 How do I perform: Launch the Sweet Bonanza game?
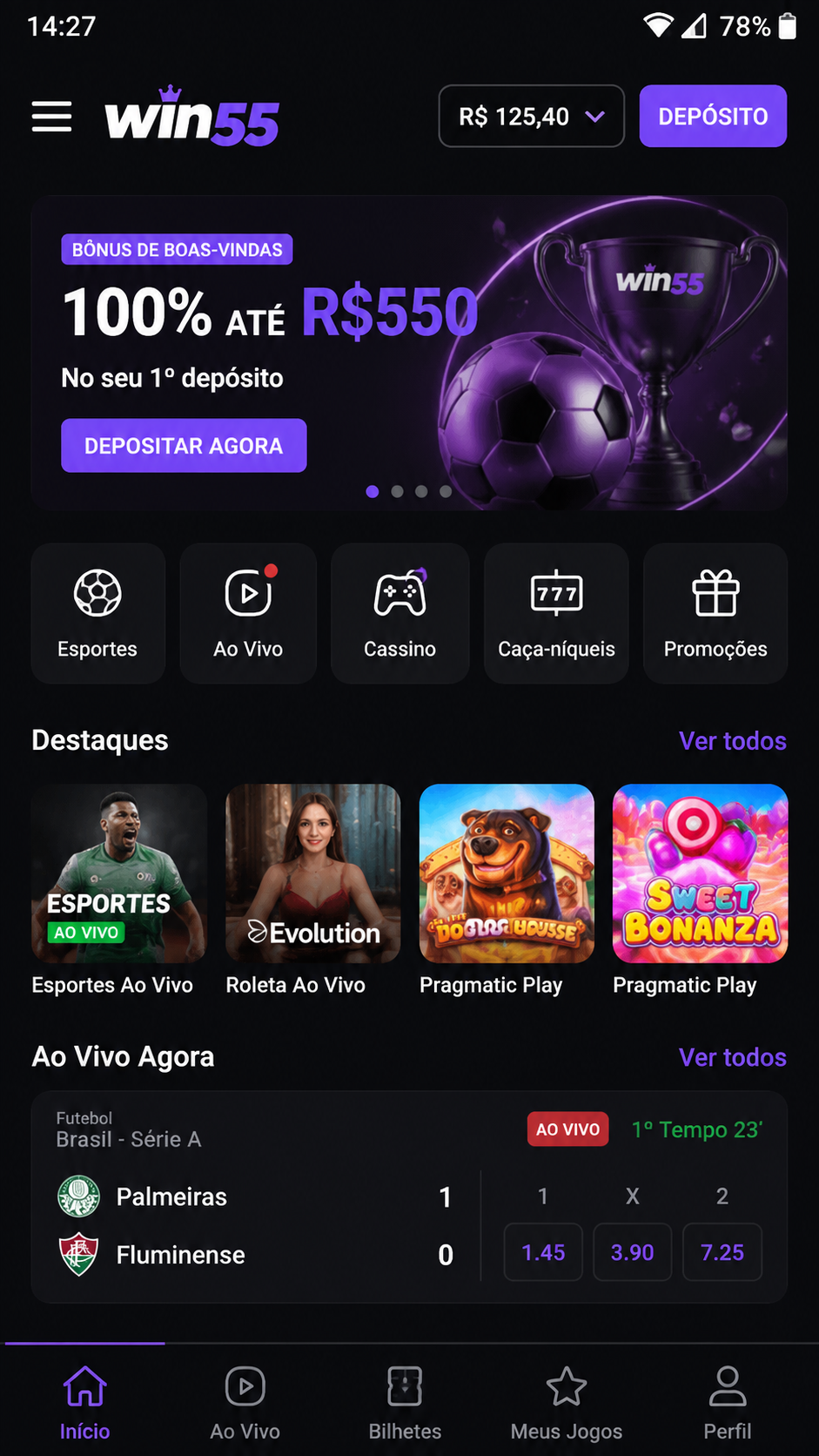click(x=700, y=890)
